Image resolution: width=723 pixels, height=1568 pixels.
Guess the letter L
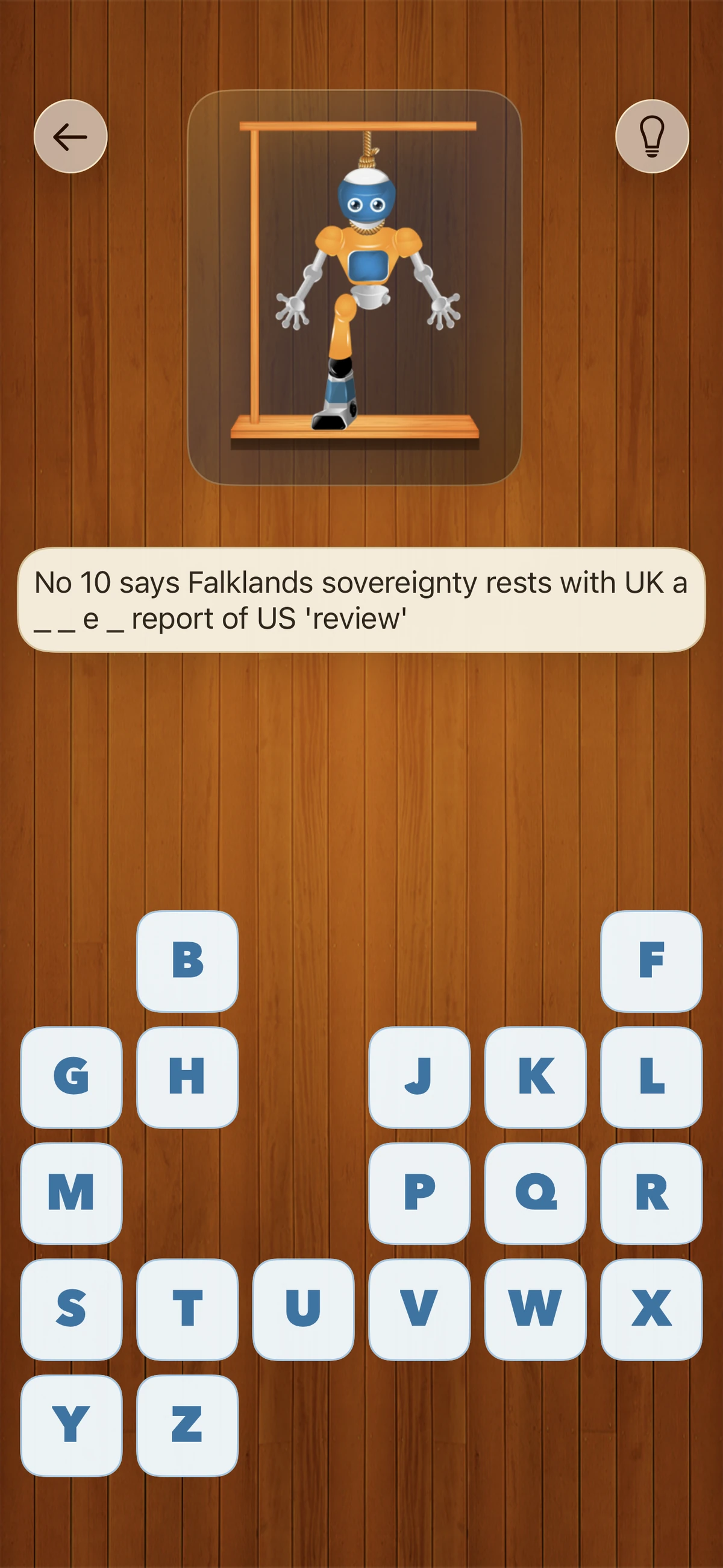(651, 1077)
